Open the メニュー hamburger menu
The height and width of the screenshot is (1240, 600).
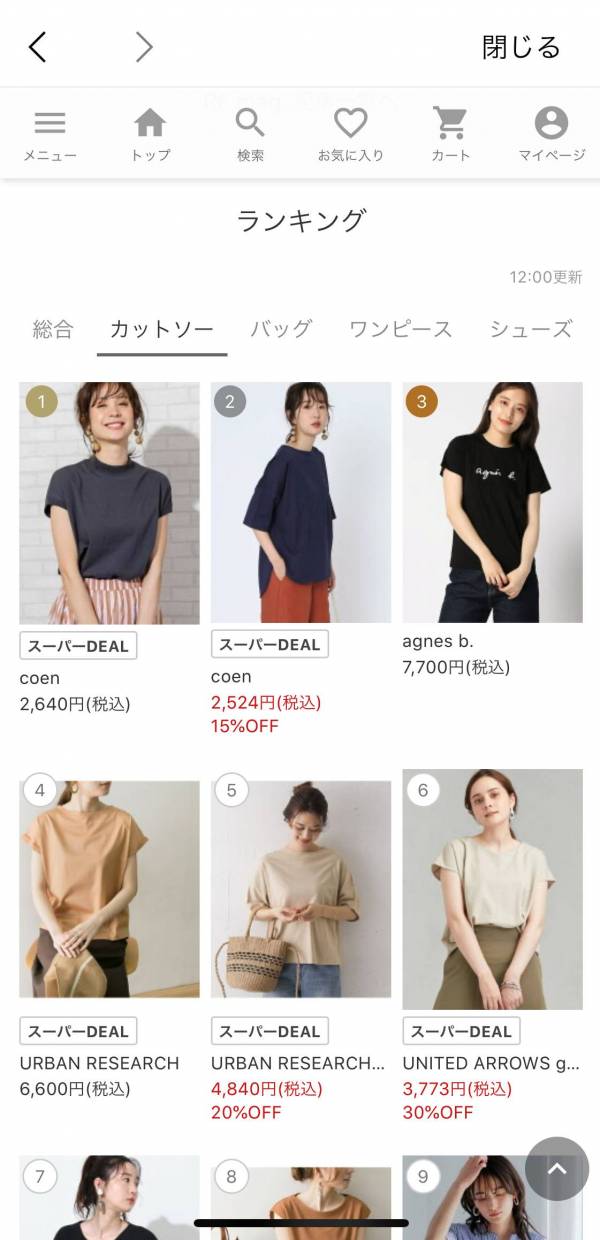pos(50,134)
